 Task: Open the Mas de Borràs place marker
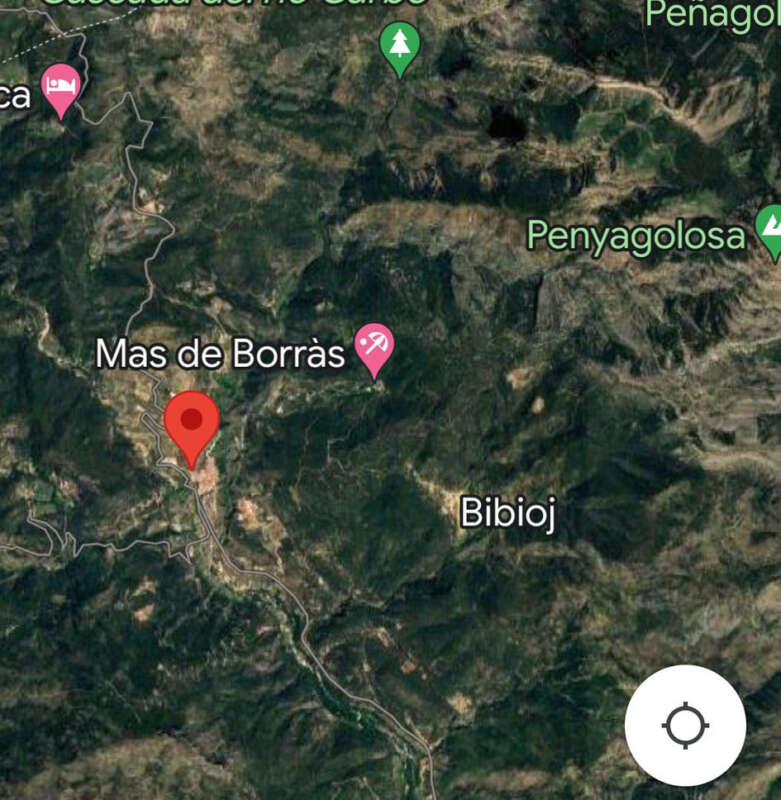tap(375, 347)
